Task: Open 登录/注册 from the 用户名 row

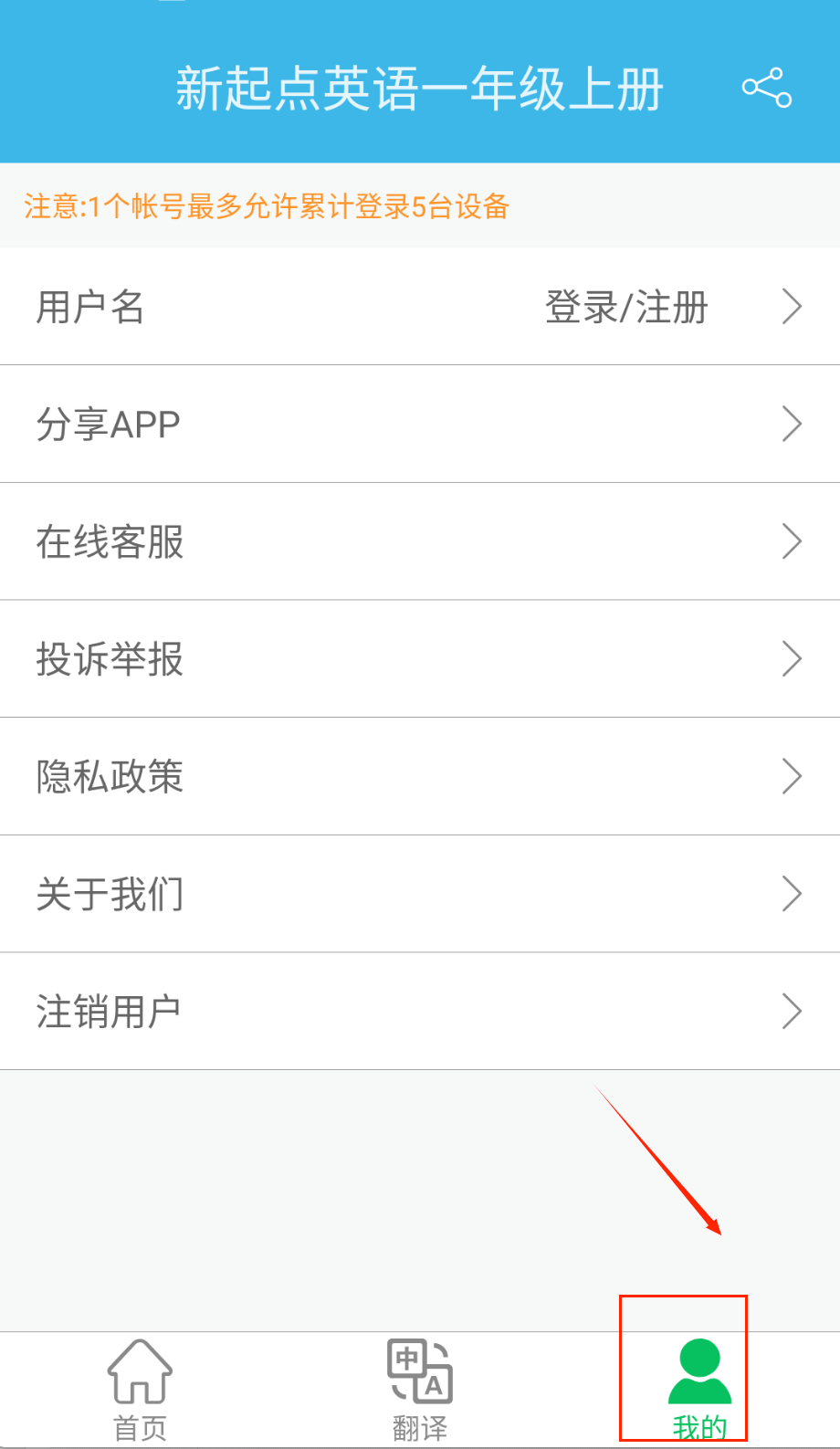Action: coord(626,307)
